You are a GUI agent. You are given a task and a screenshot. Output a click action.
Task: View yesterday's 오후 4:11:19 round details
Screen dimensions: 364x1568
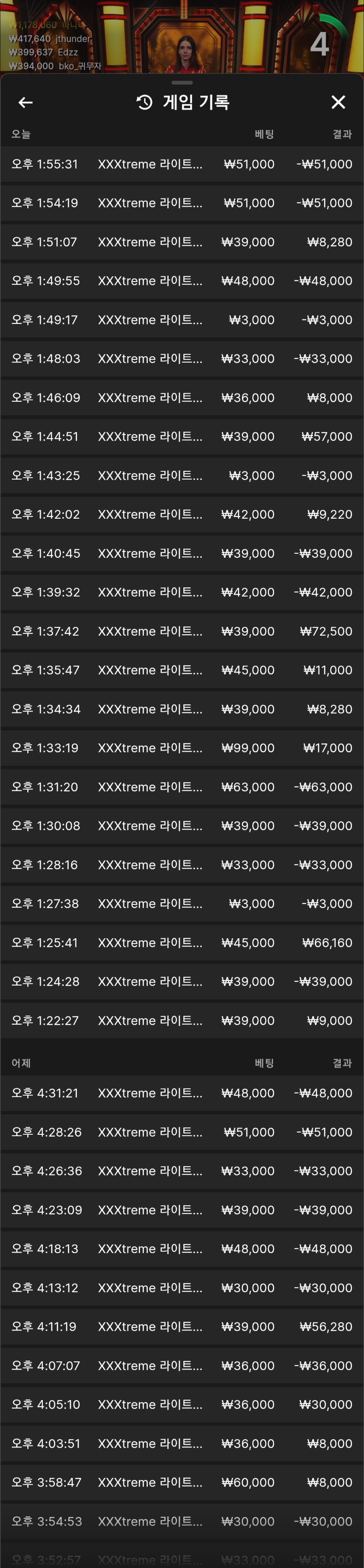(182, 1327)
